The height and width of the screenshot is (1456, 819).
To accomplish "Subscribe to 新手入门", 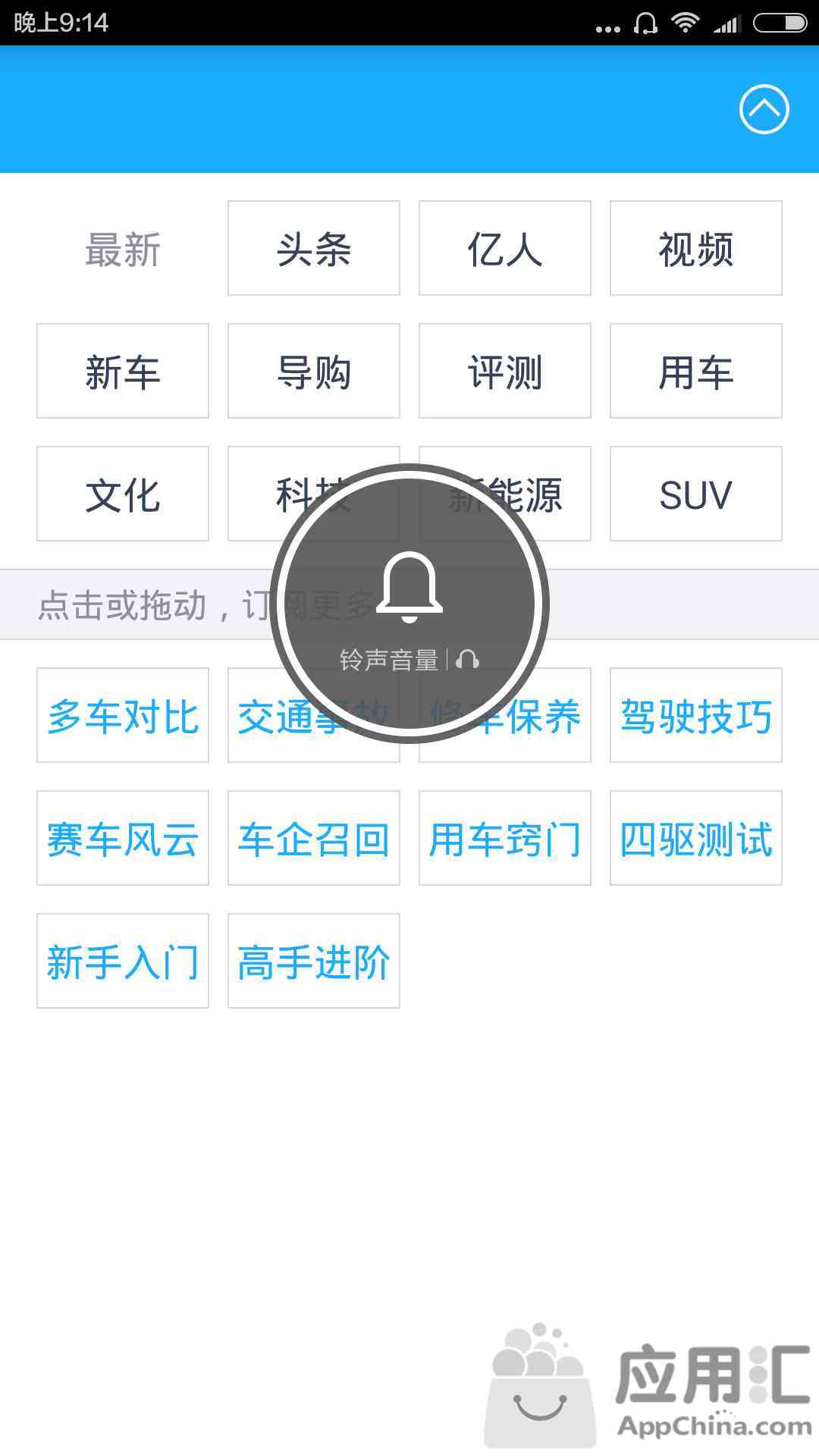I will (123, 961).
